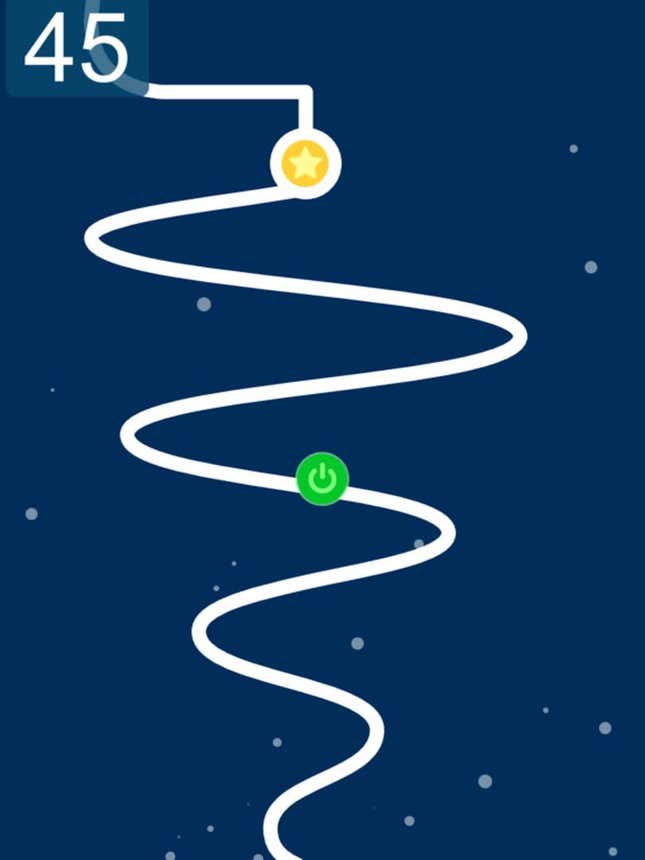
Task: Tap the green power button ball
Action: pyautogui.click(x=322, y=479)
